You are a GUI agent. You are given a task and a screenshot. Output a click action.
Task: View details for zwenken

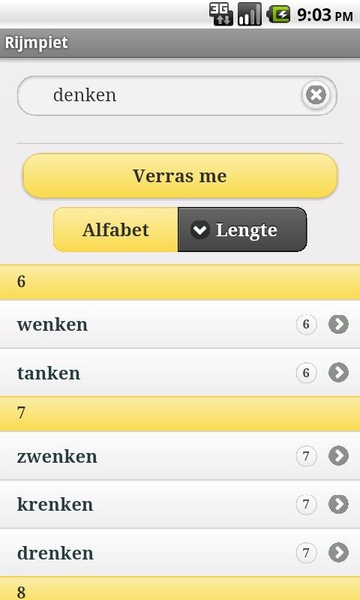click(180, 456)
